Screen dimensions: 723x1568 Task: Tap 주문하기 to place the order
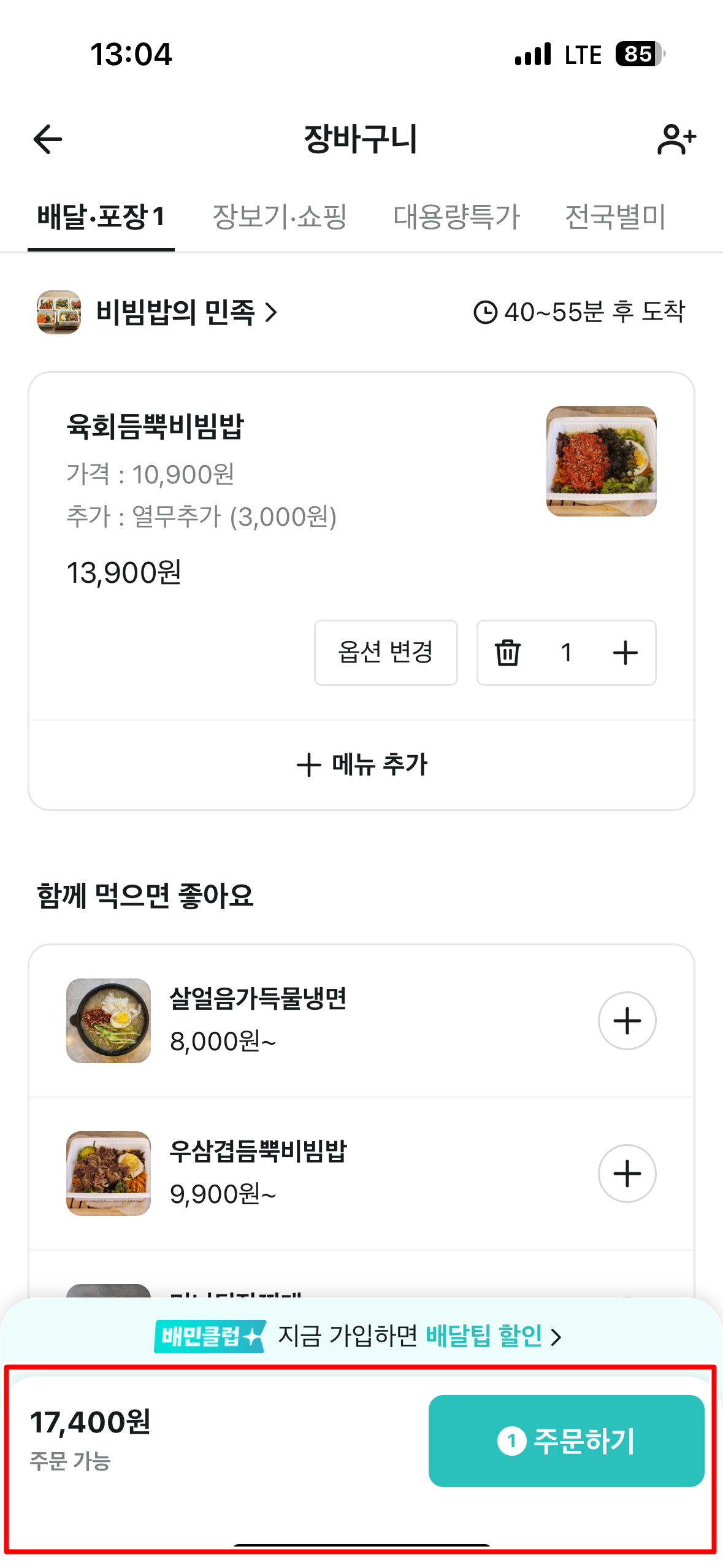click(565, 1440)
